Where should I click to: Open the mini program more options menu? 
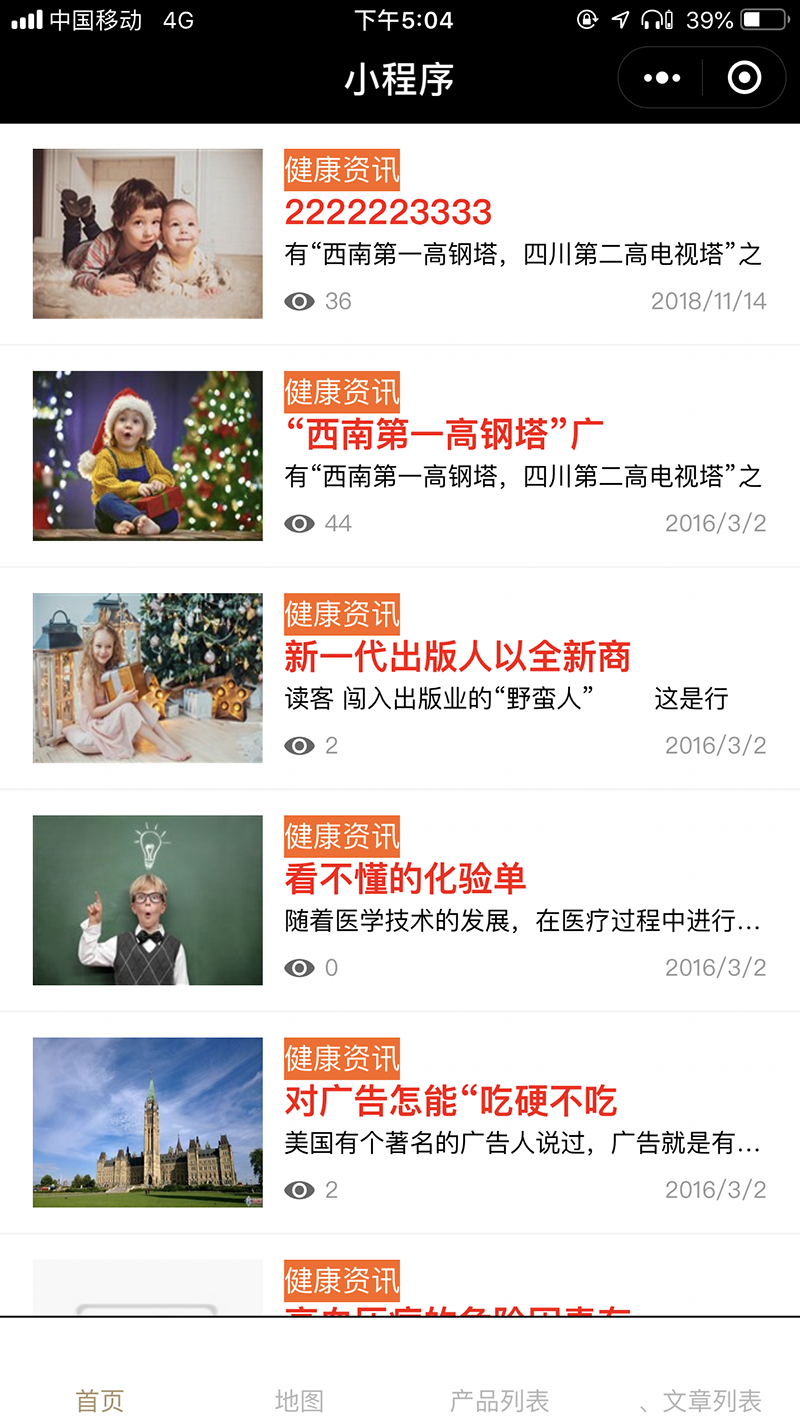[x=662, y=78]
